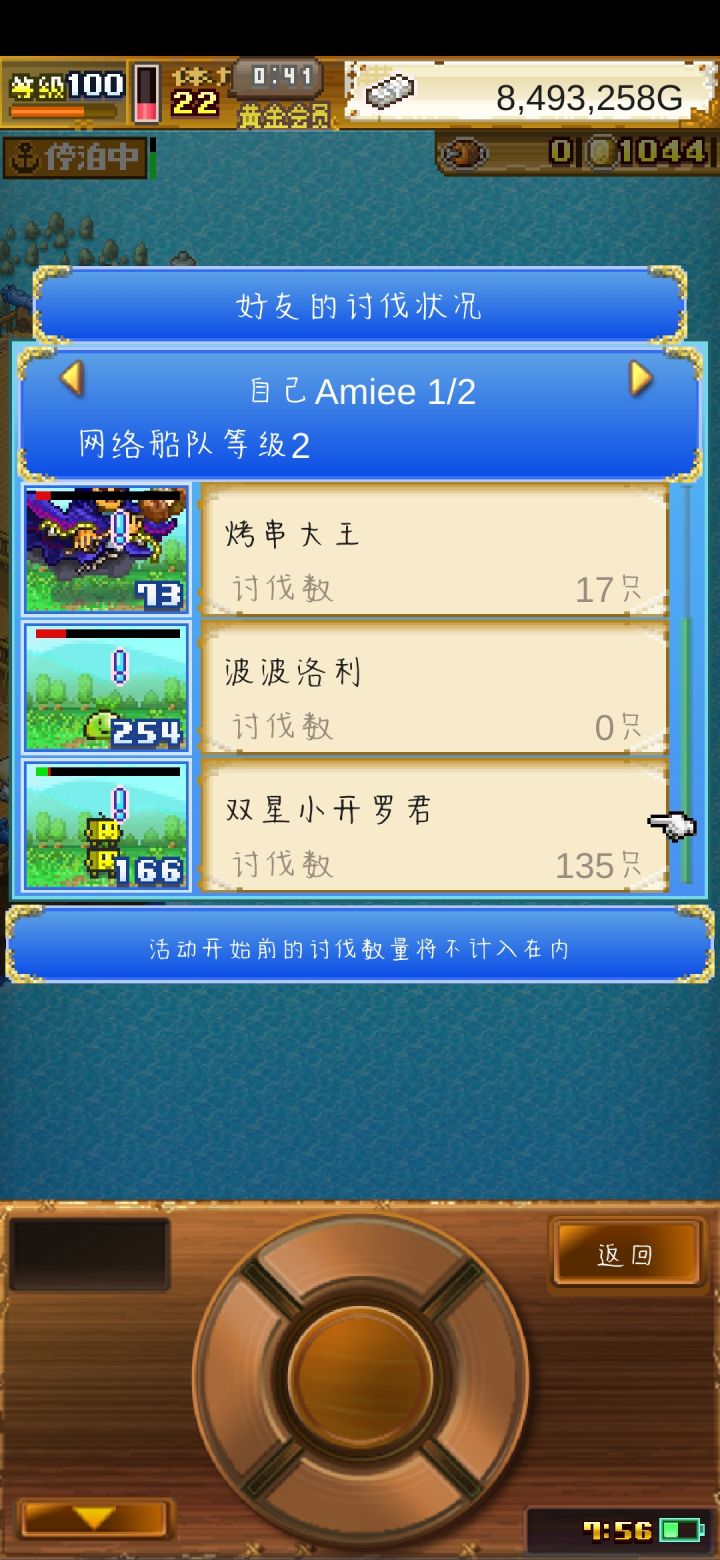This screenshot has width=720, height=1560.
Task: Click the stamina potion bottle icon
Action: 146,92
